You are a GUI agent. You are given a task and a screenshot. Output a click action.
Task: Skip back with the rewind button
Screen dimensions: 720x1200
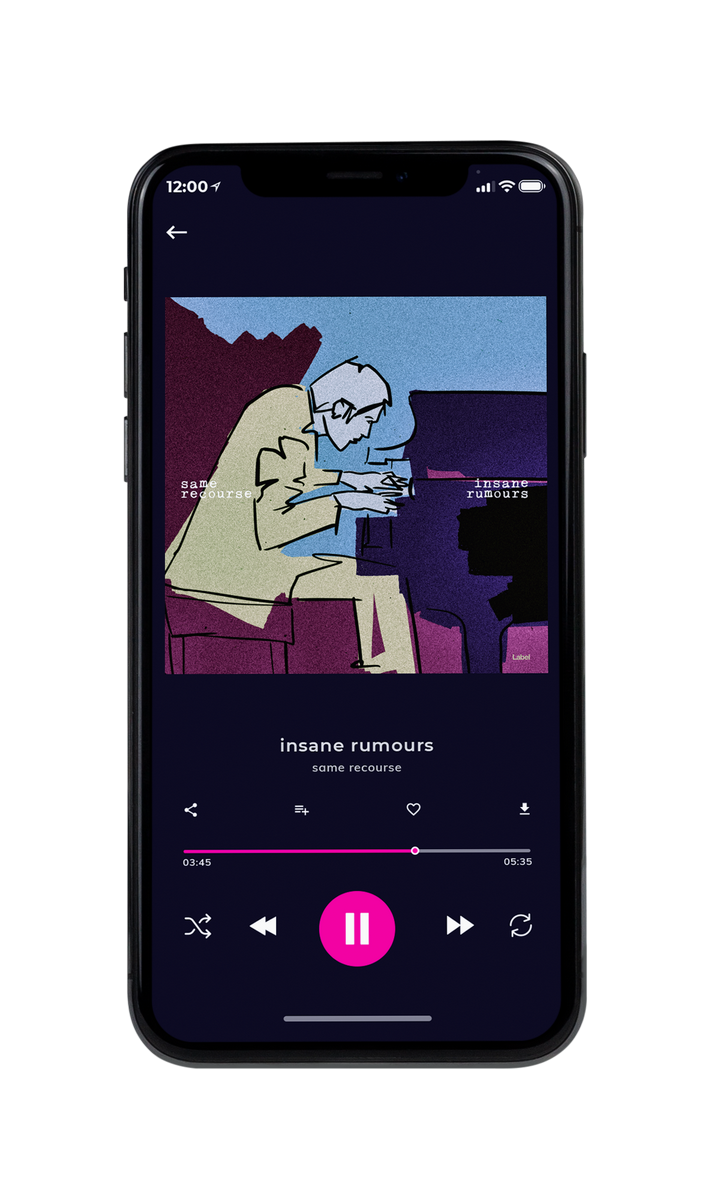263,926
